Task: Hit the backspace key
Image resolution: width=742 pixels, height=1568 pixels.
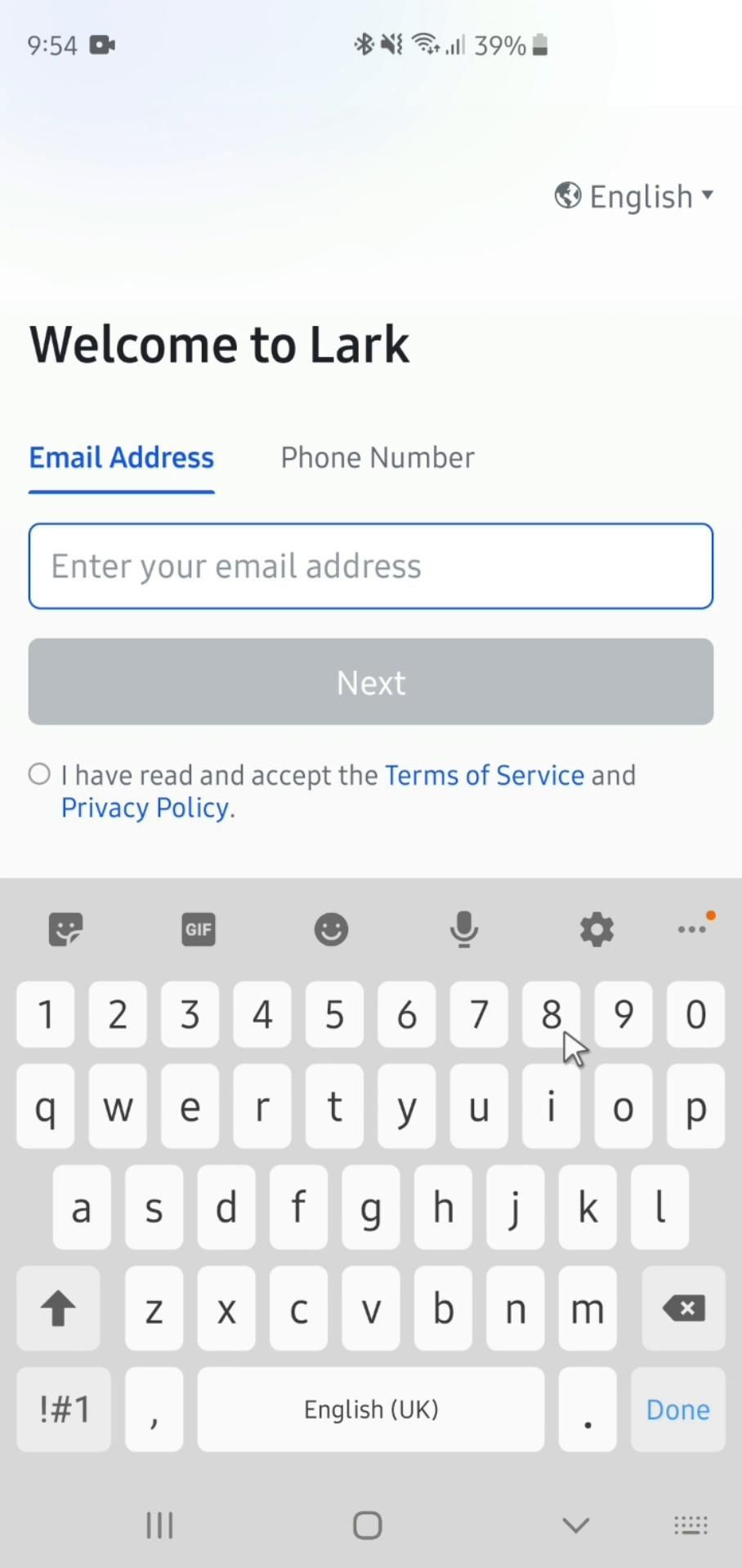Action: pyautogui.click(x=683, y=1309)
